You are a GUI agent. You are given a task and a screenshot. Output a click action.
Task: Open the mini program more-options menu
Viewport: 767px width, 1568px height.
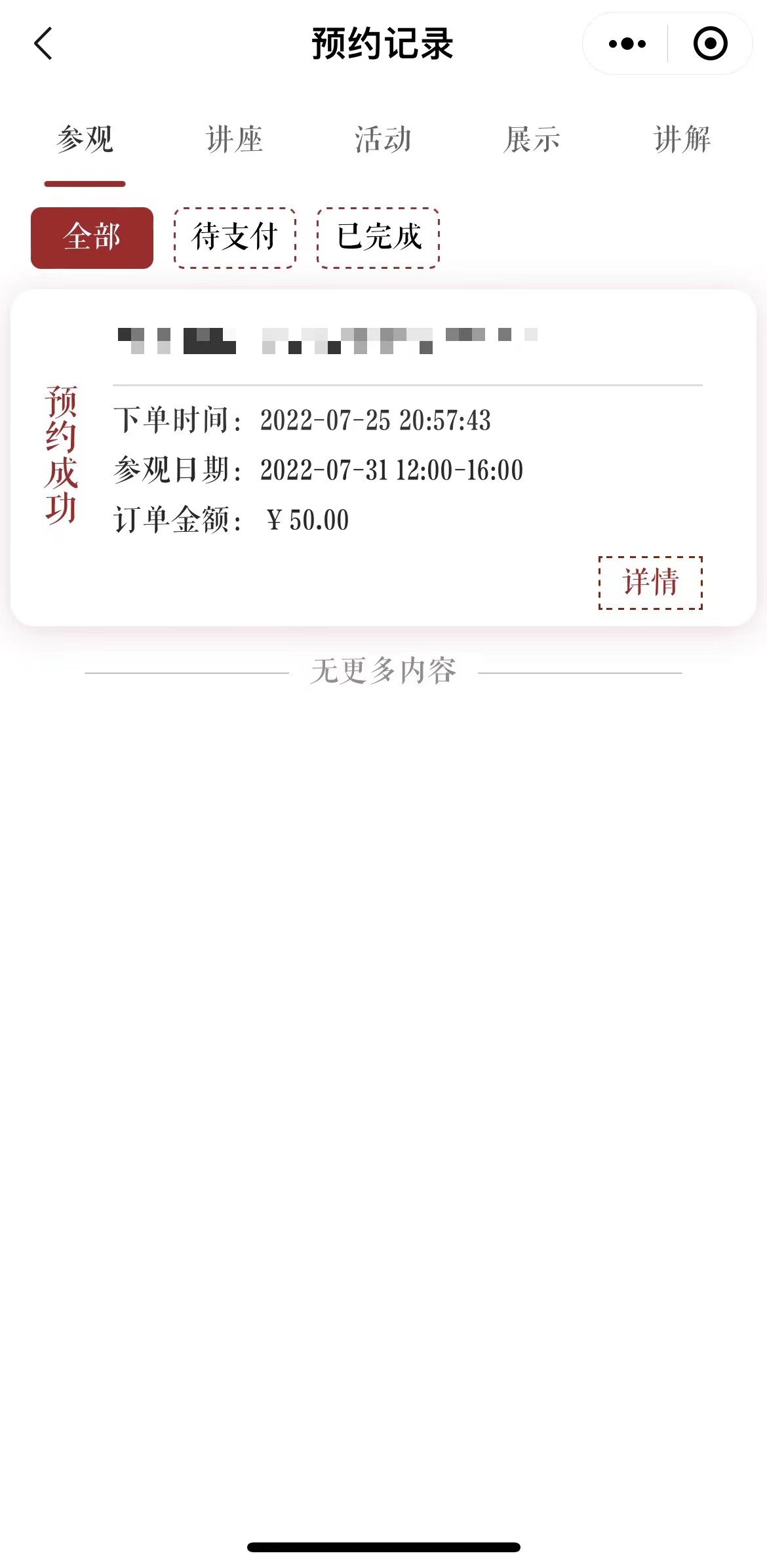click(627, 44)
